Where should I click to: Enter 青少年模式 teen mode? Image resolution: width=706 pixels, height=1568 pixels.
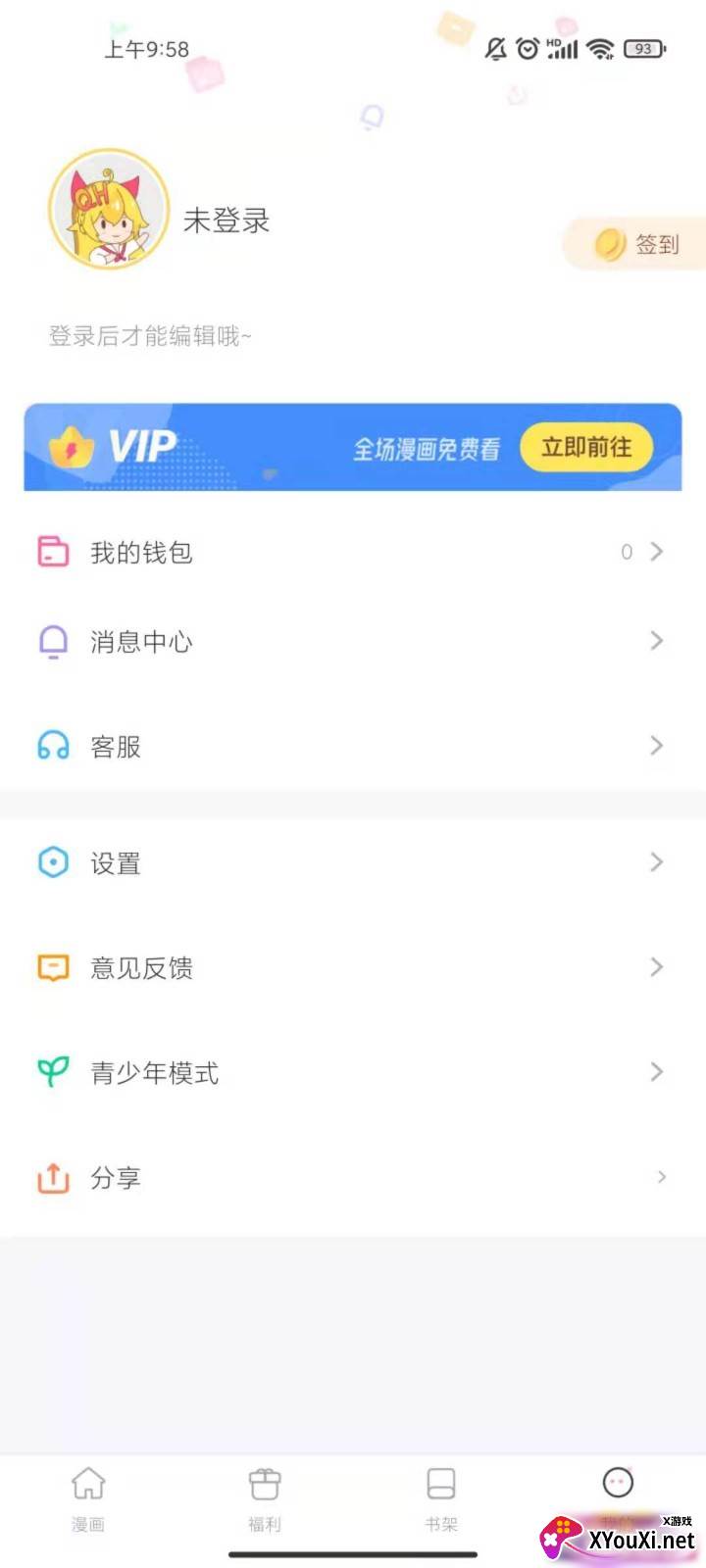353,1073
